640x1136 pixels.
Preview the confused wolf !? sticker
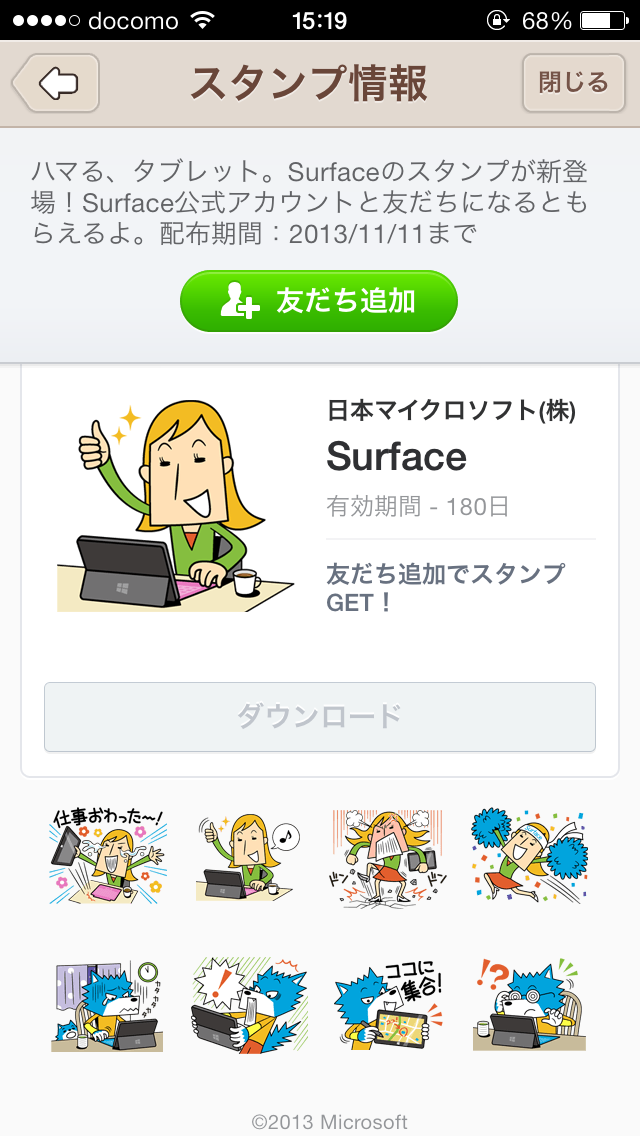528,1004
